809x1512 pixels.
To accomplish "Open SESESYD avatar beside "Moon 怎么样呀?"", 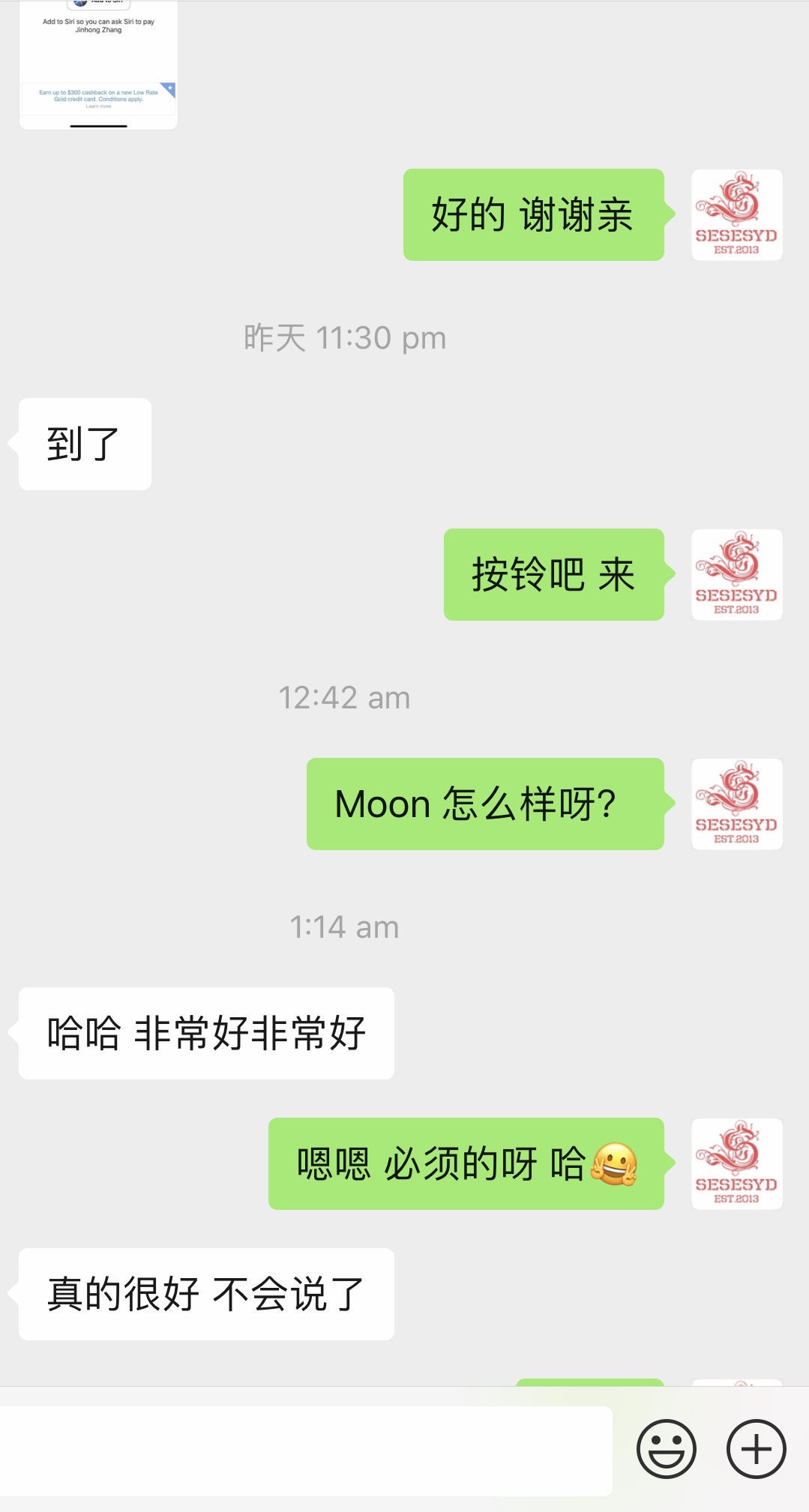I will [736, 804].
